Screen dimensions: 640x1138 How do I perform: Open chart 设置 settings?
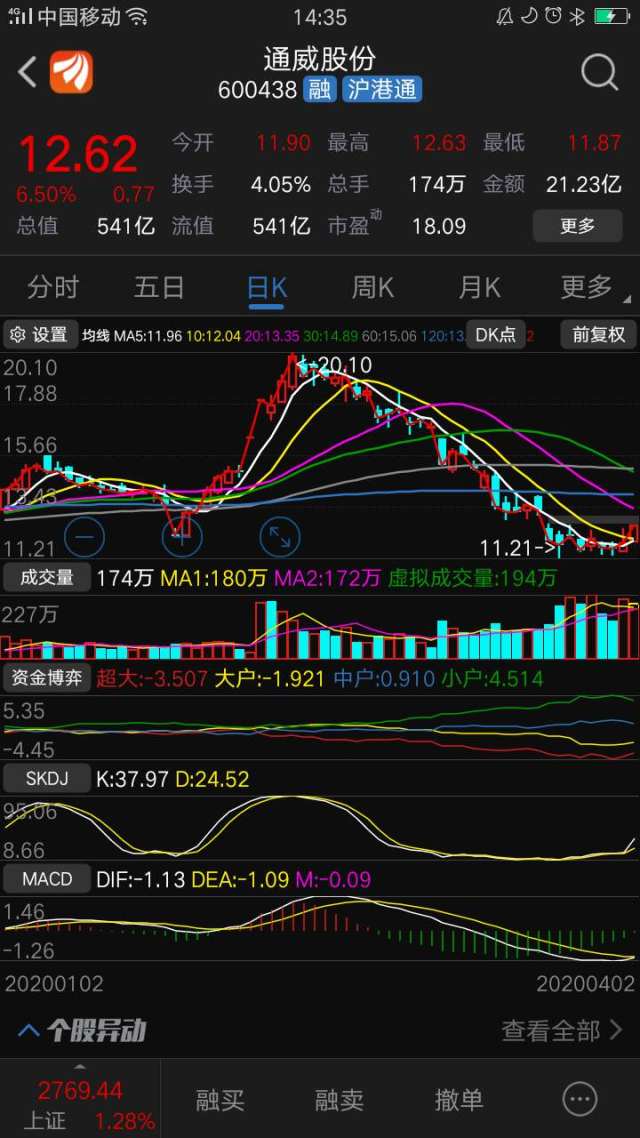click(x=39, y=335)
